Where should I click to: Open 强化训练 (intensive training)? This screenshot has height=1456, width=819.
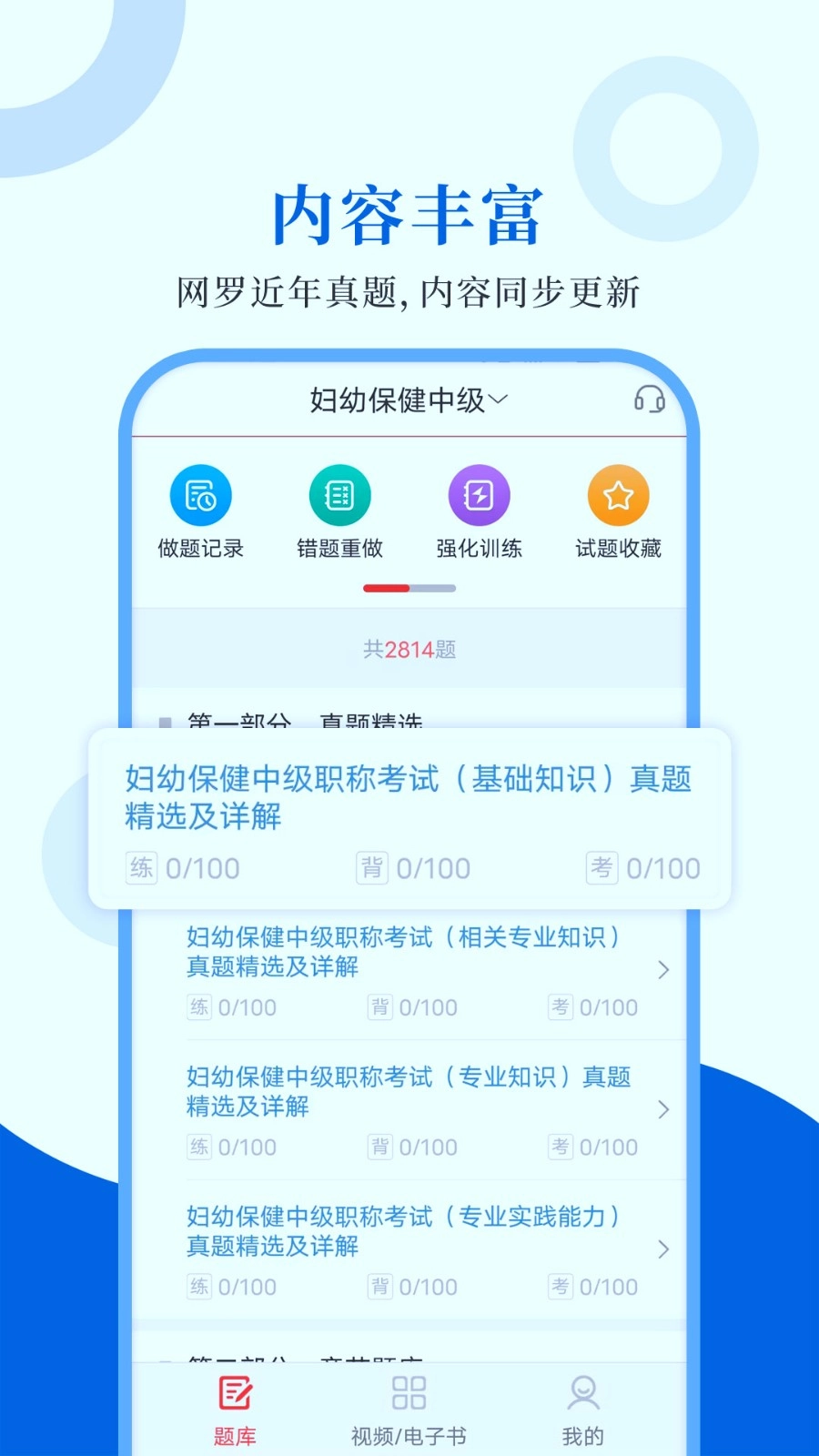pyautogui.click(x=479, y=494)
